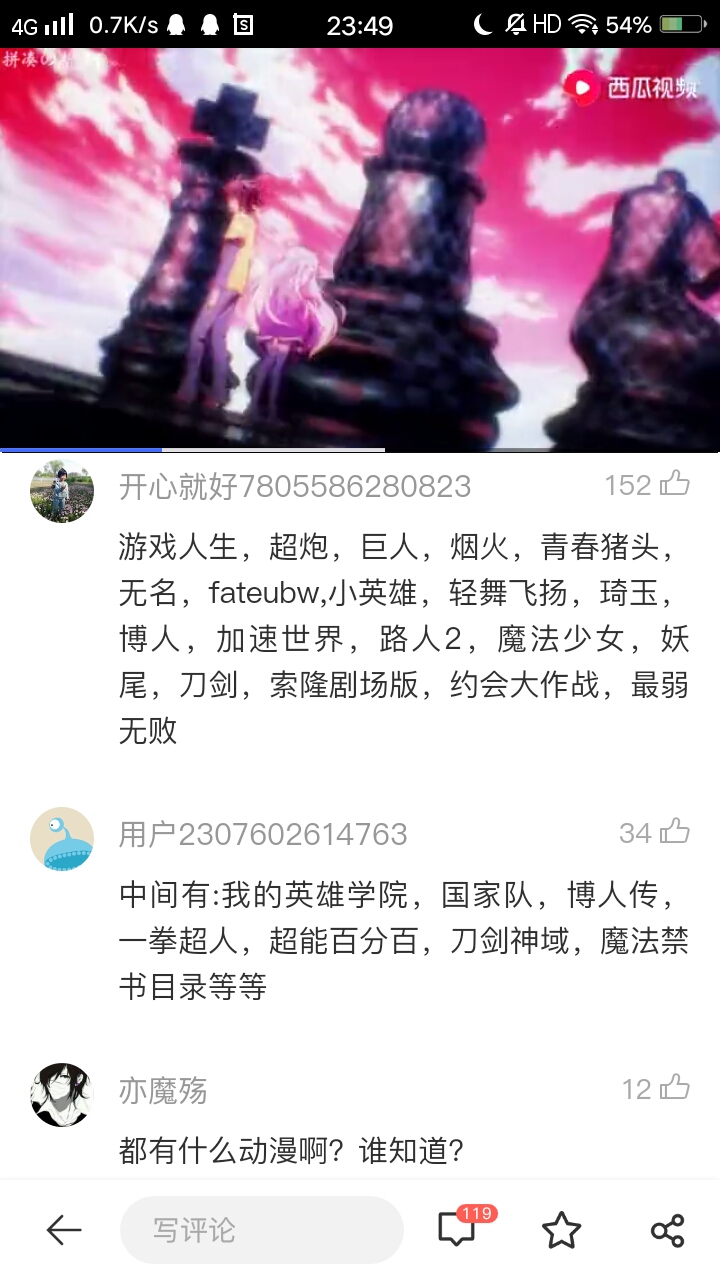Tap the video player to show controls
The width and height of the screenshot is (720, 1280).
tap(360, 250)
